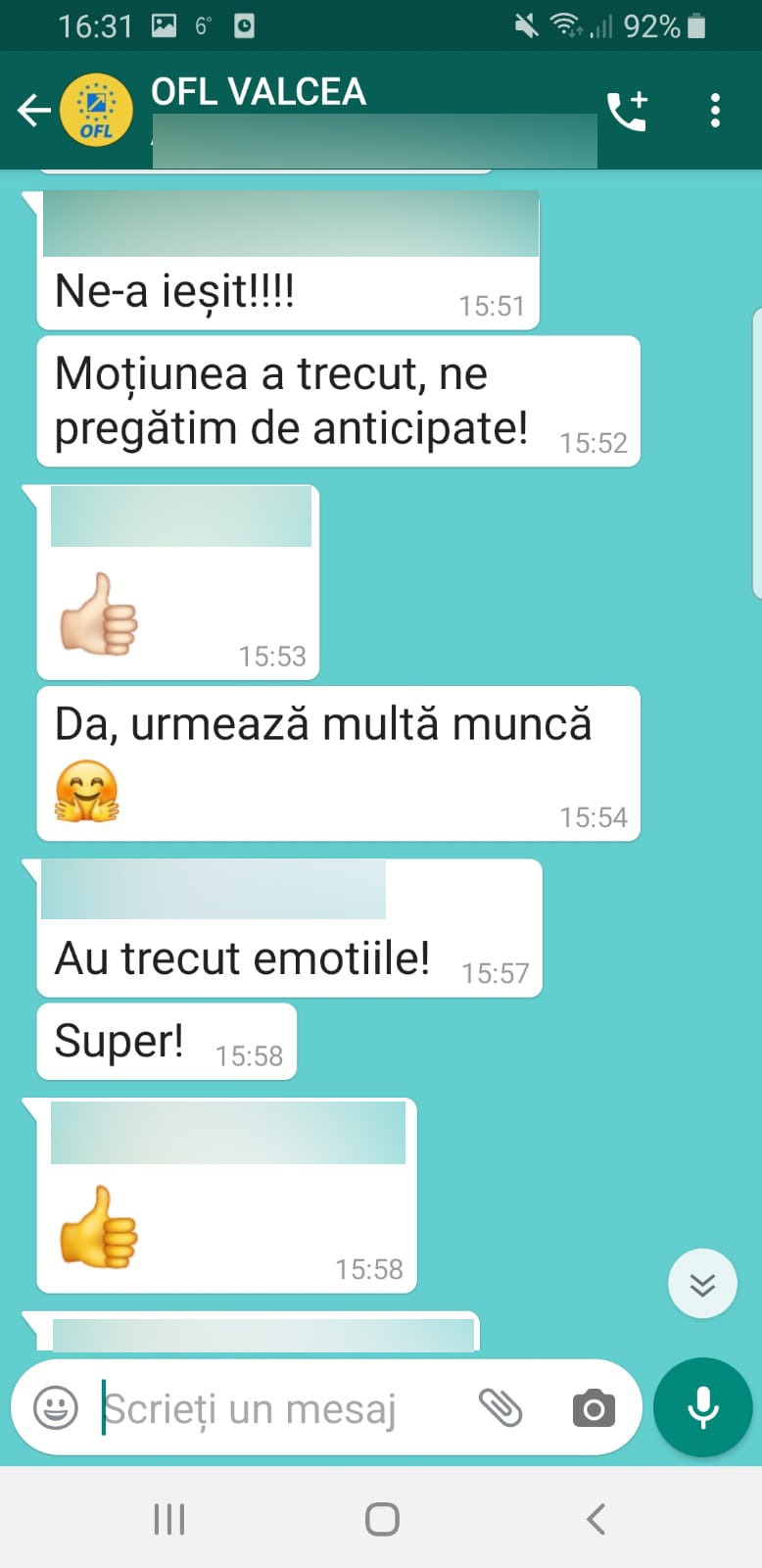This screenshot has width=762, height=1568.
Task: Jump to the latest messages
Action: pos(702,1284)
